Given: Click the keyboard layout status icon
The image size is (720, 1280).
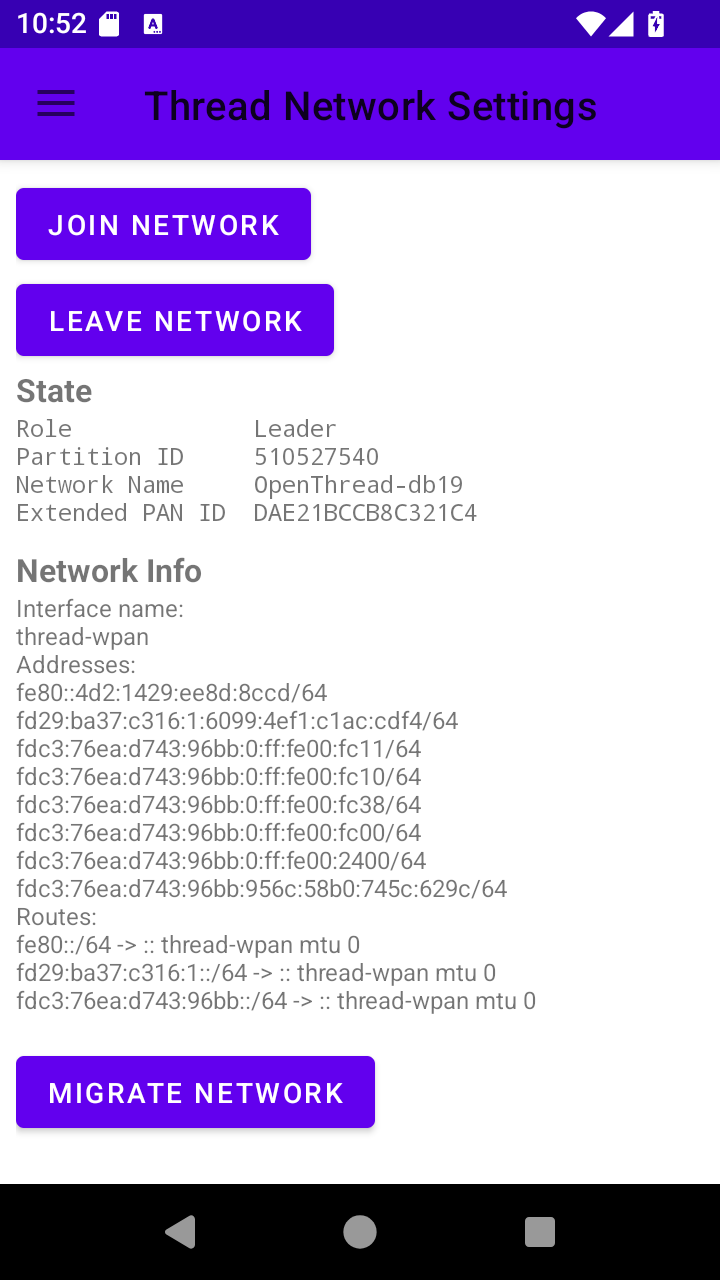Looking at the screenshot, I should pos(155,24).
